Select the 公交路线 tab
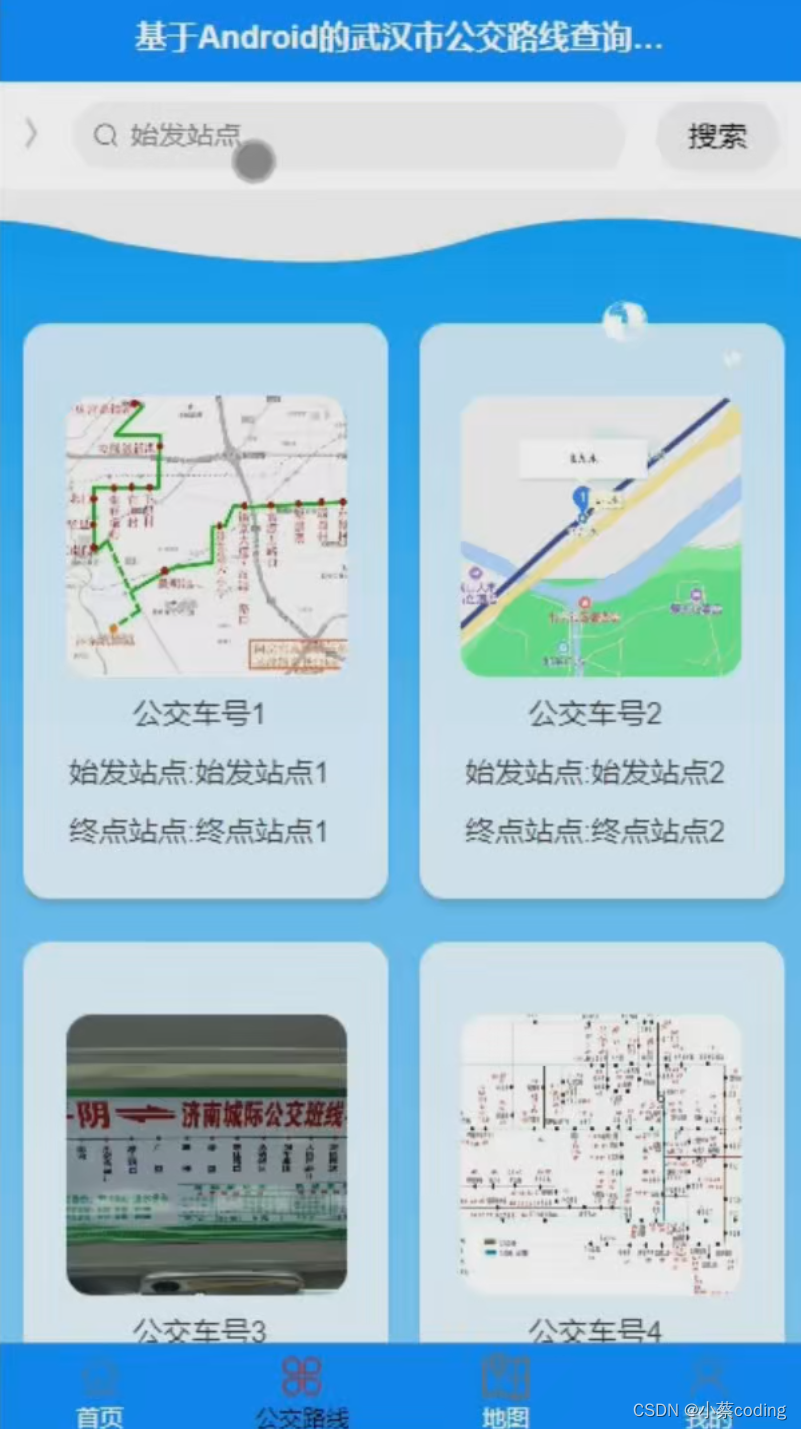The image size is (802, 1430). [301, 1392]
